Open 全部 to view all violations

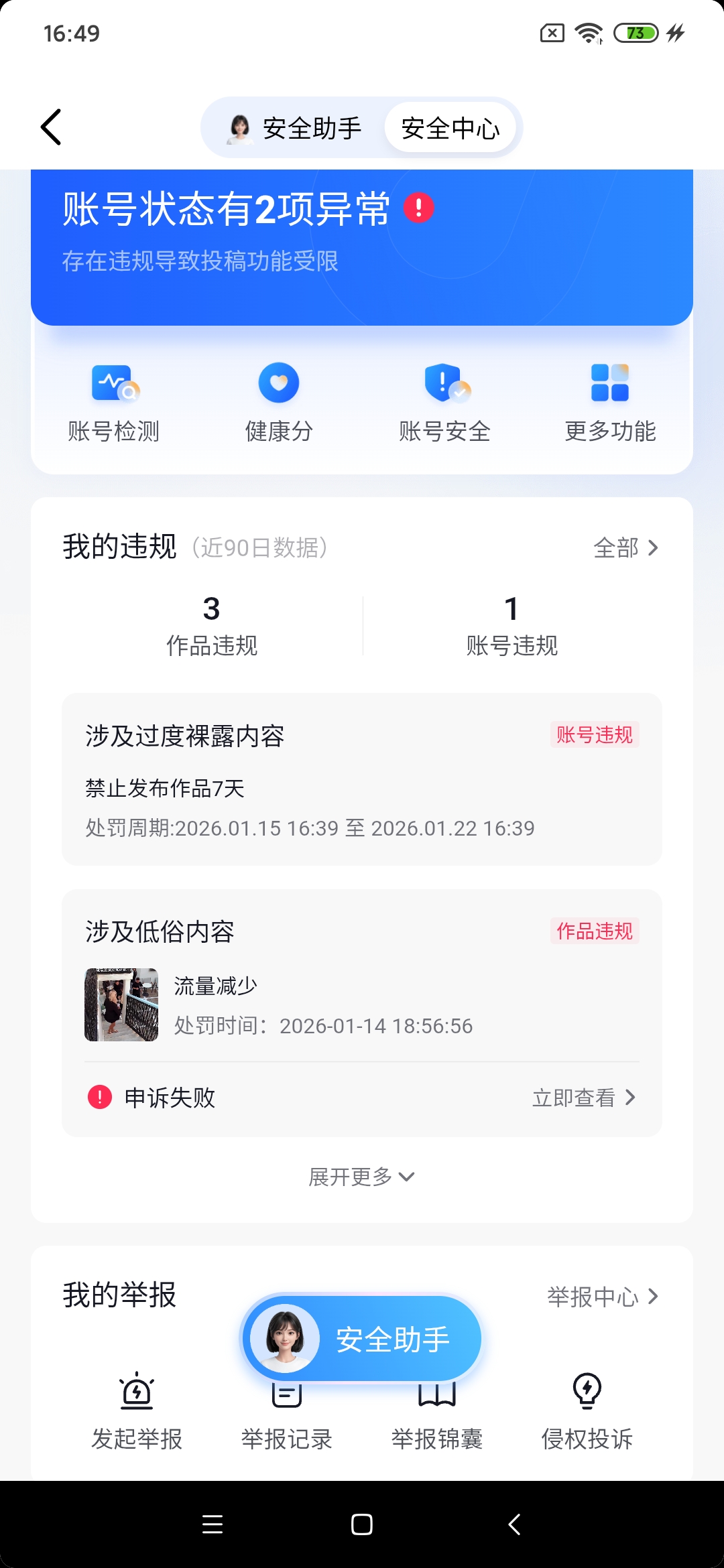tap(625, 548)
